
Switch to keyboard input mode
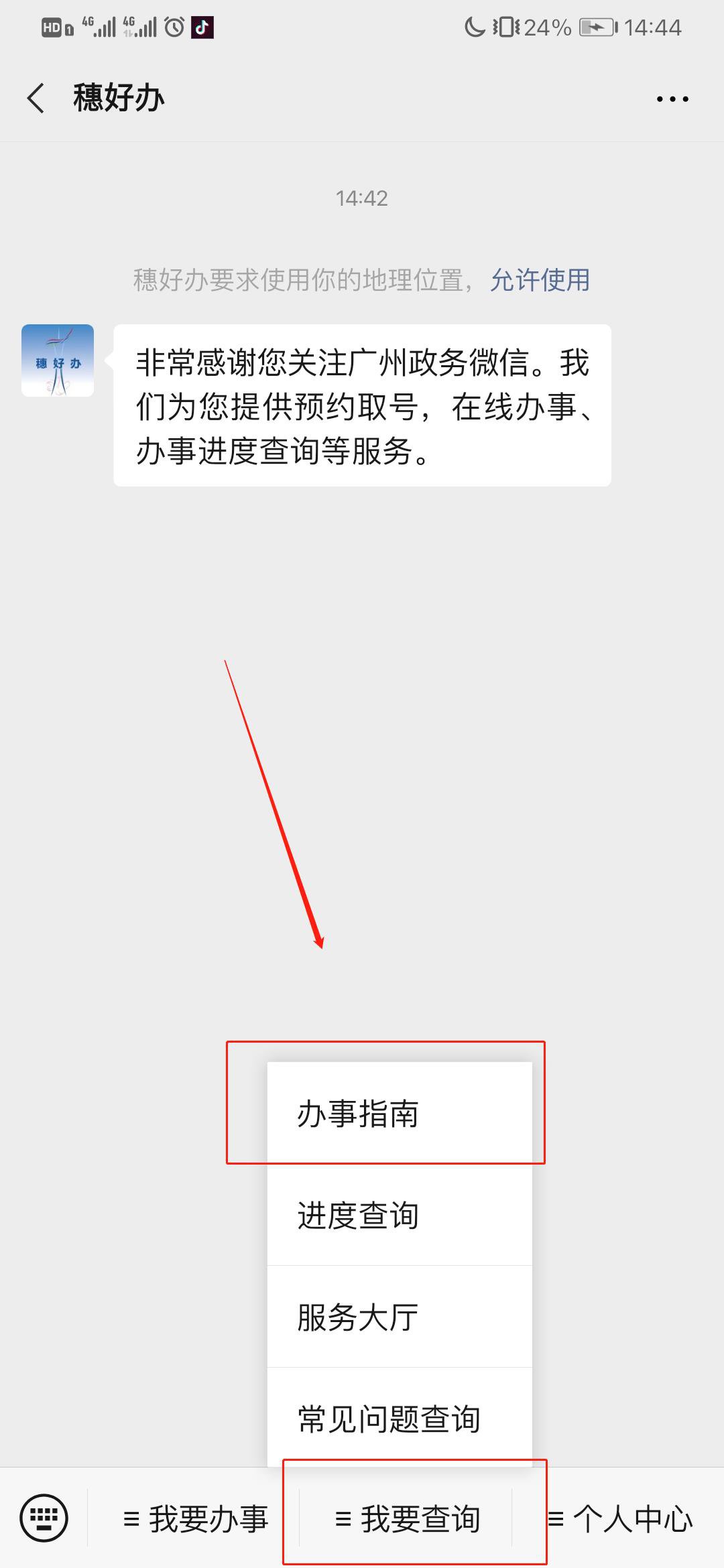[44, 1518]
